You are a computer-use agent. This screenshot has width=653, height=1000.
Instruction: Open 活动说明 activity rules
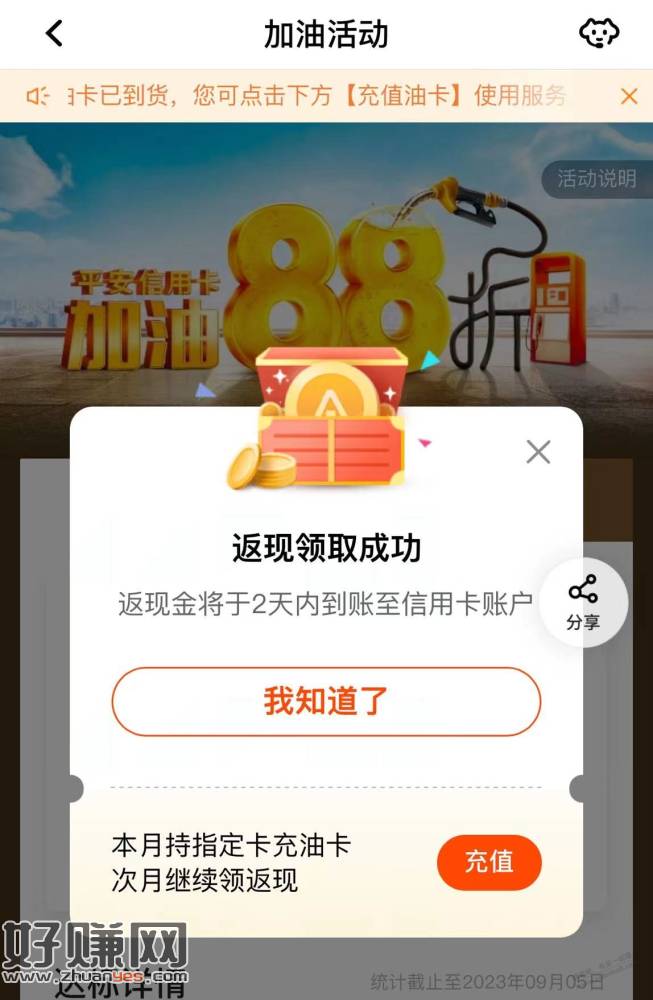[596, 179]
